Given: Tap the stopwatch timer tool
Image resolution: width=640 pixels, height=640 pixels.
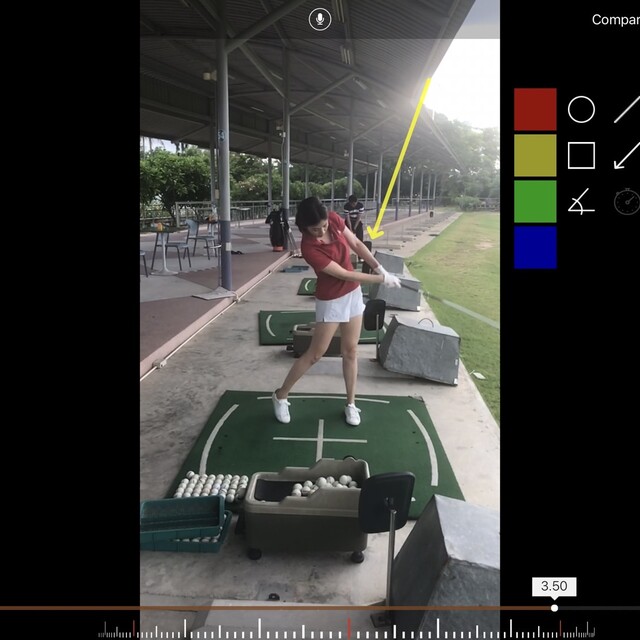Looking at the screenshot, I should [x=626, y=202].
